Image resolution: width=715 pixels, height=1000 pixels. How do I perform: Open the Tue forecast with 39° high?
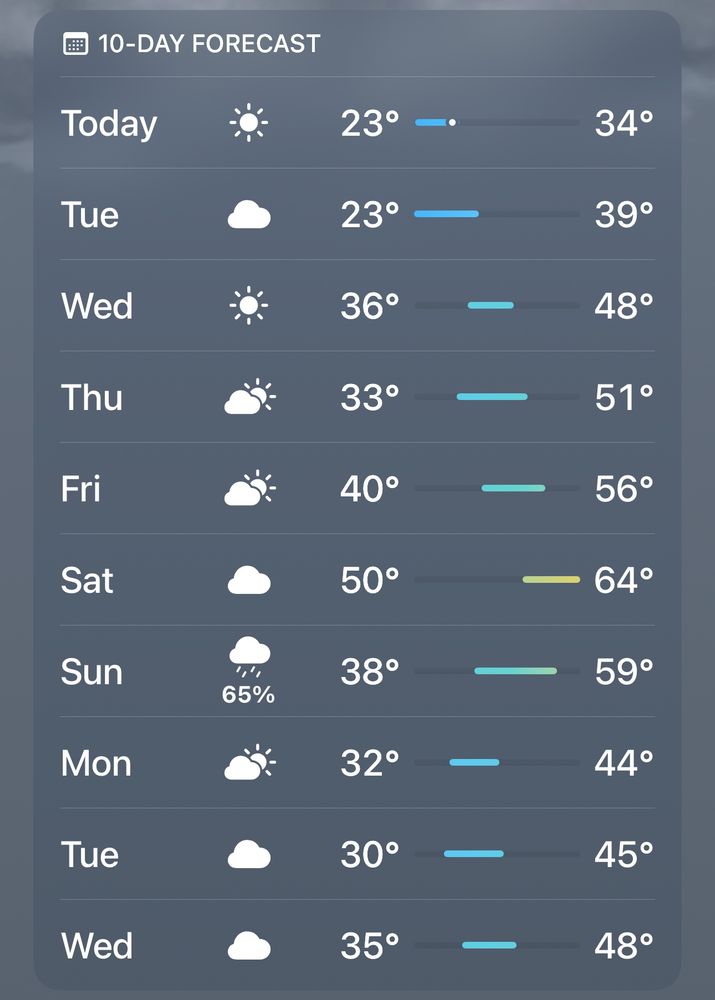[357, 214]
